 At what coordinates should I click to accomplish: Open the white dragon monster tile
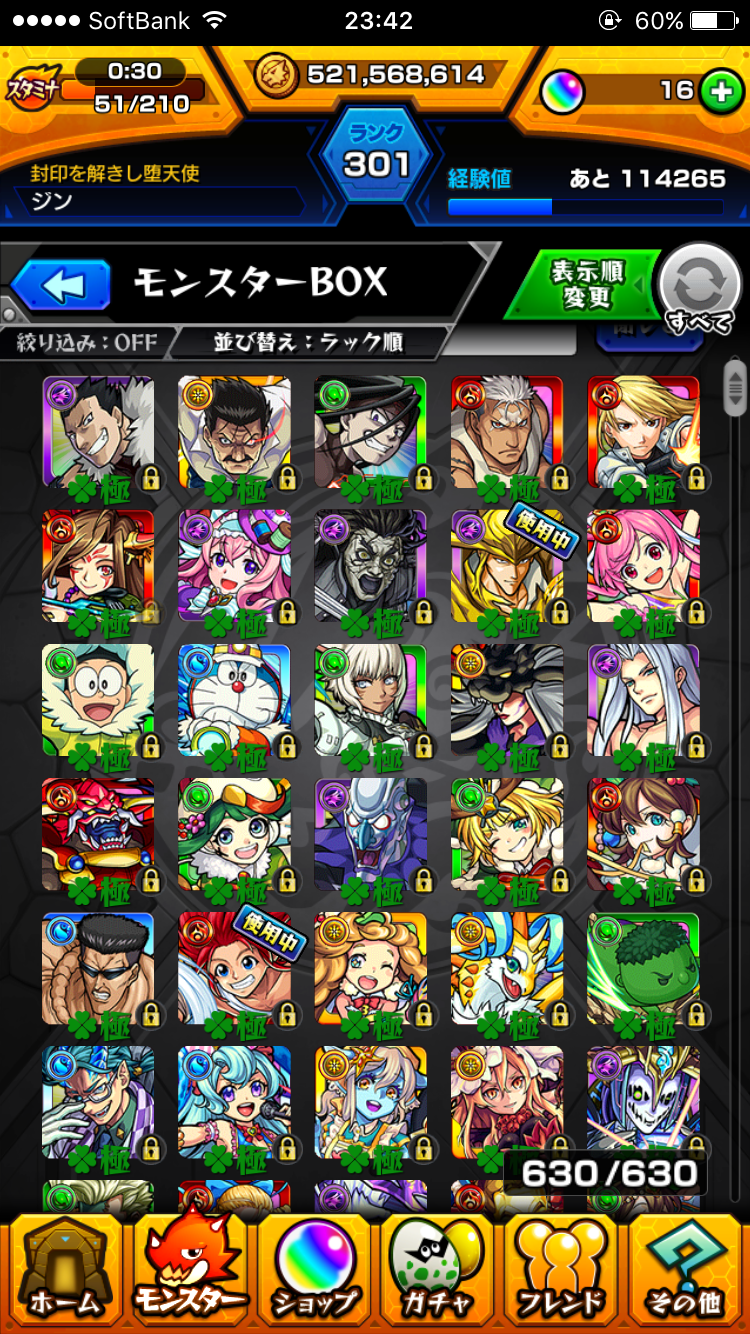507,968
